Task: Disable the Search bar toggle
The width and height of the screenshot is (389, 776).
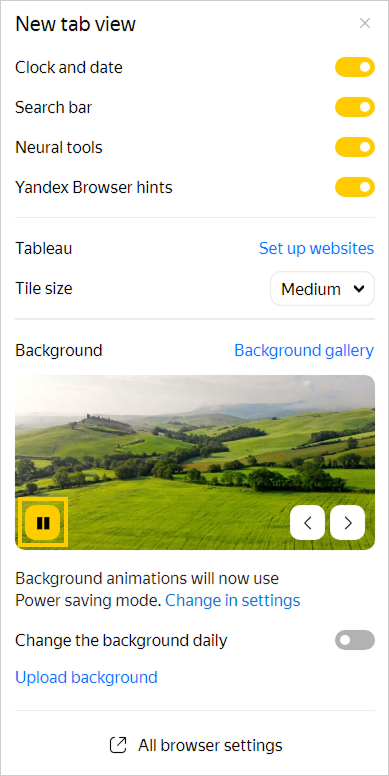Action: (355, 107)
